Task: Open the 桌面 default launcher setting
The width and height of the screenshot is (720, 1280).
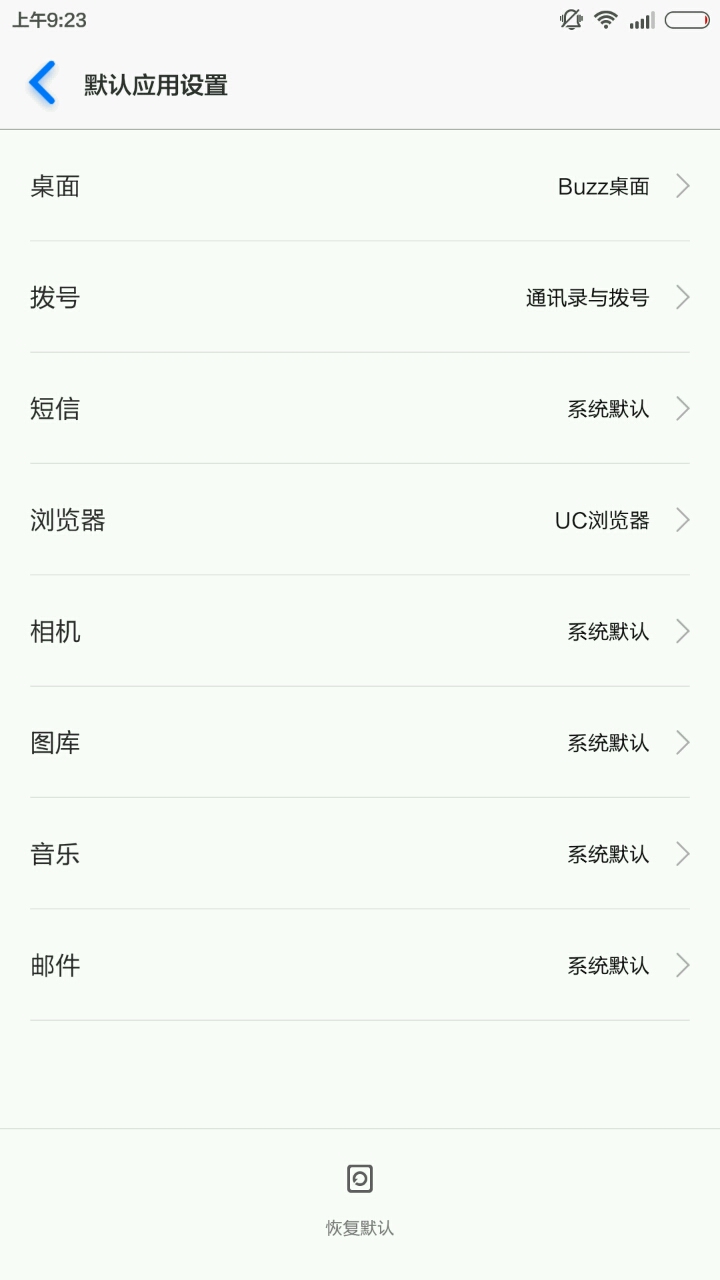Action: tap(360, 186)
